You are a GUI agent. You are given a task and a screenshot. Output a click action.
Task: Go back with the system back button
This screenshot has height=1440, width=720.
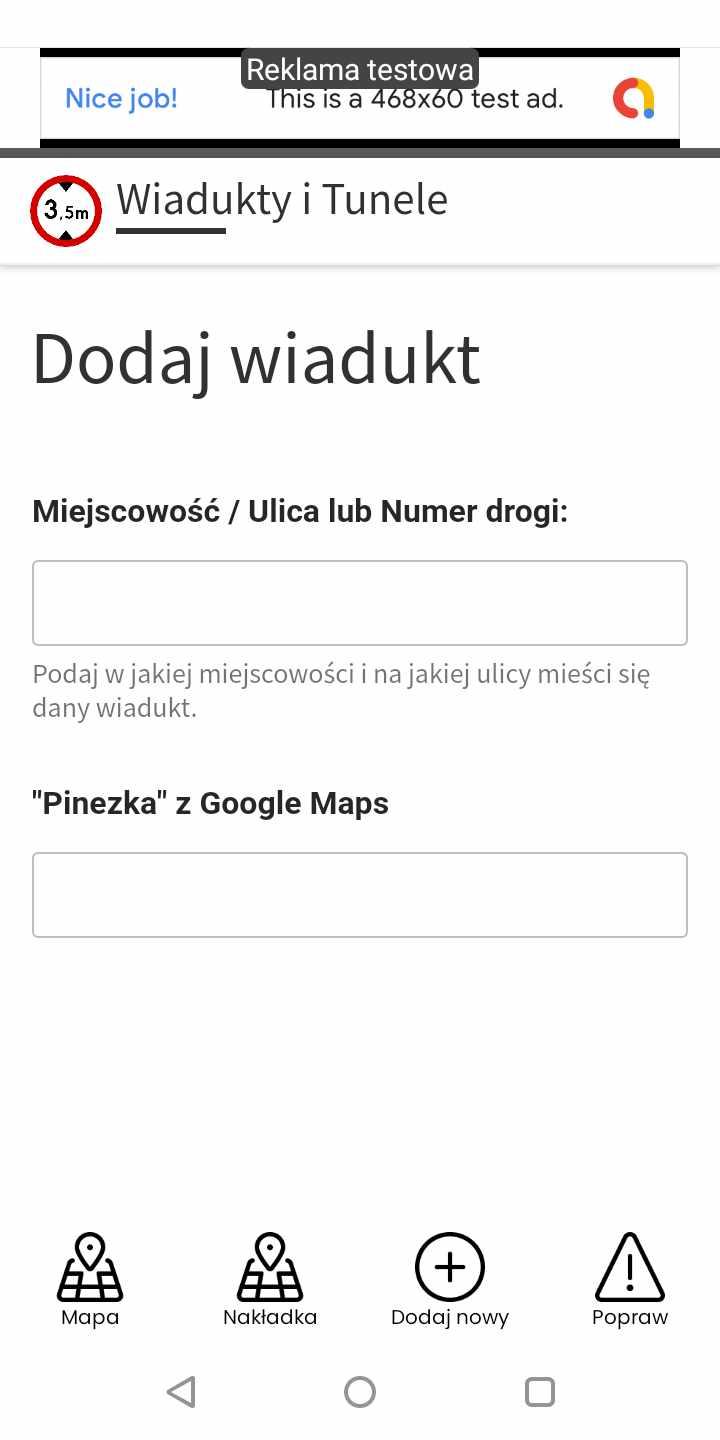[x=181, y=1392]
